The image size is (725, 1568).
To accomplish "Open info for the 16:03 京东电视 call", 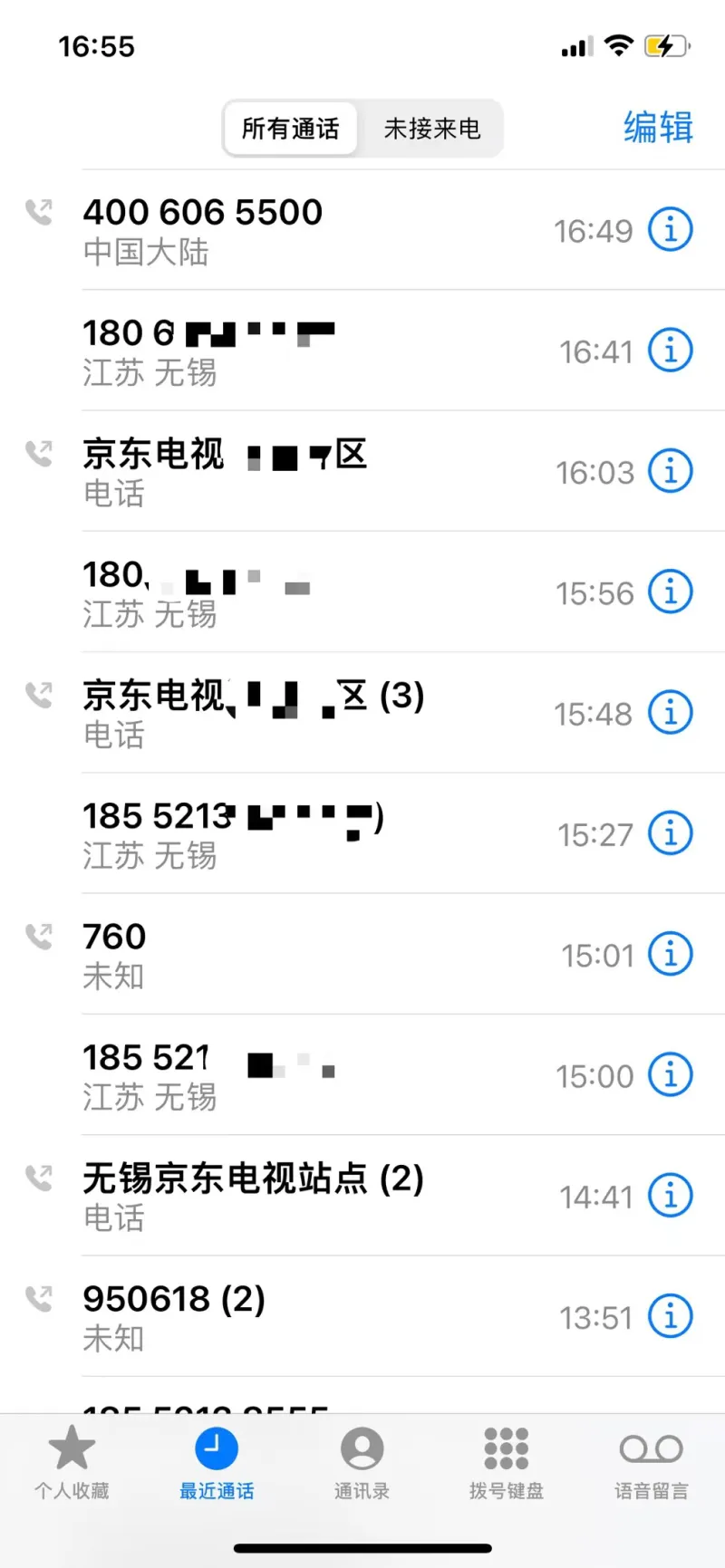I will 671,471.
